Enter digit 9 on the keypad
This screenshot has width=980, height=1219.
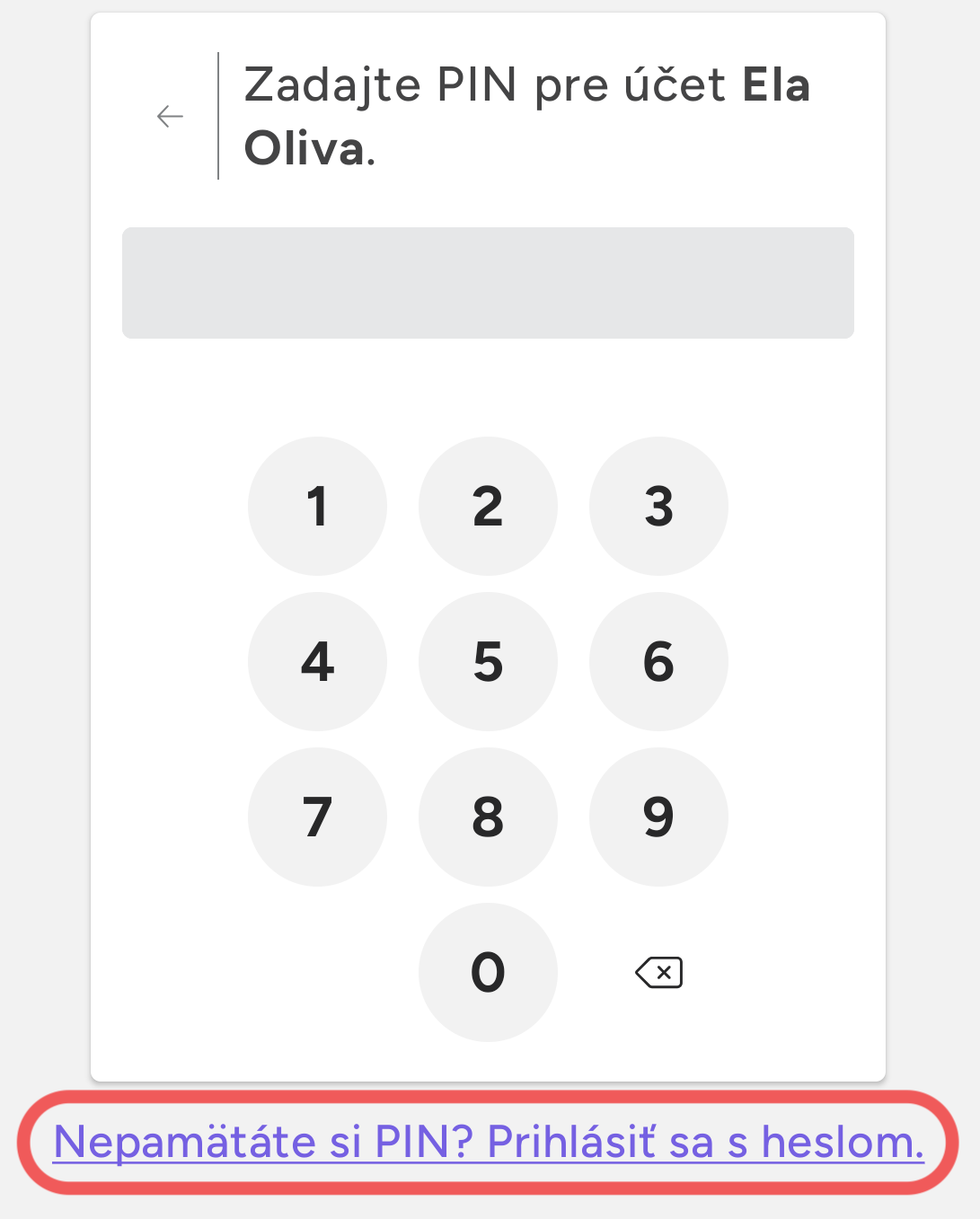(x=658, y=817)
